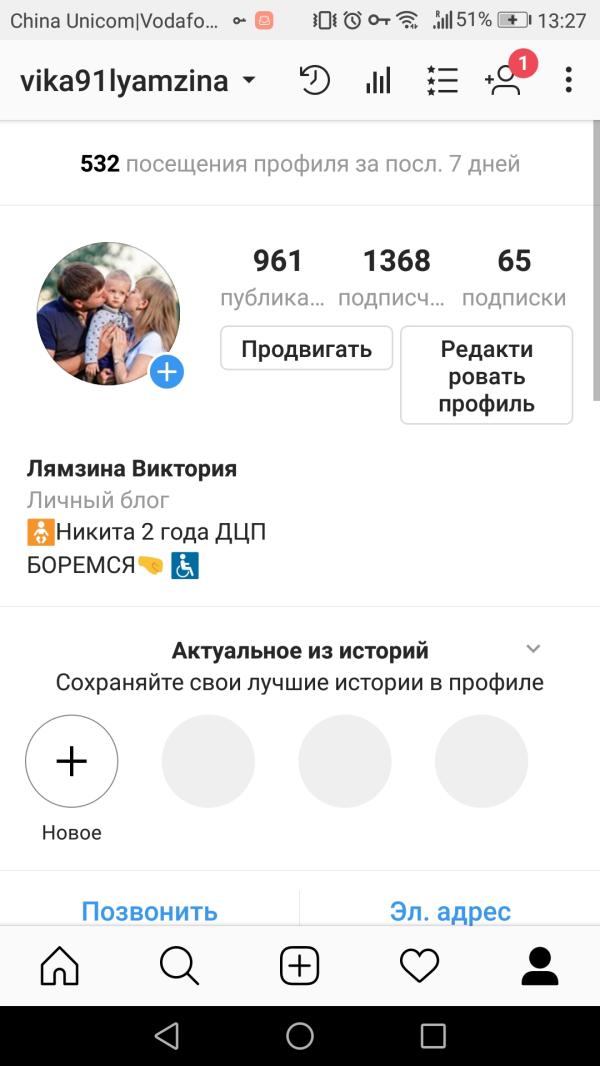
Task: Tap the Эл. адрес contact button
Action: point(450,910)
